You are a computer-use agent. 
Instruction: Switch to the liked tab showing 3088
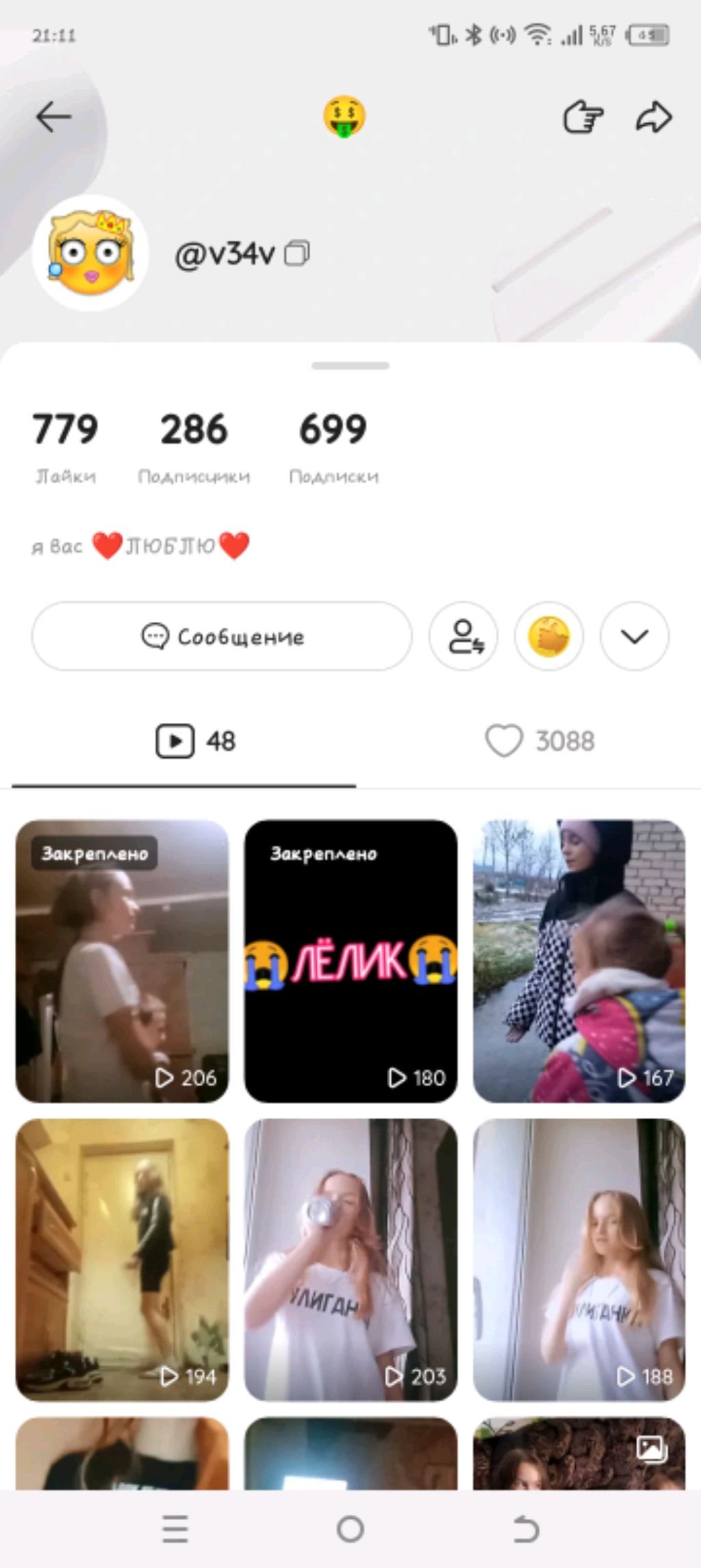coord(539,741)
